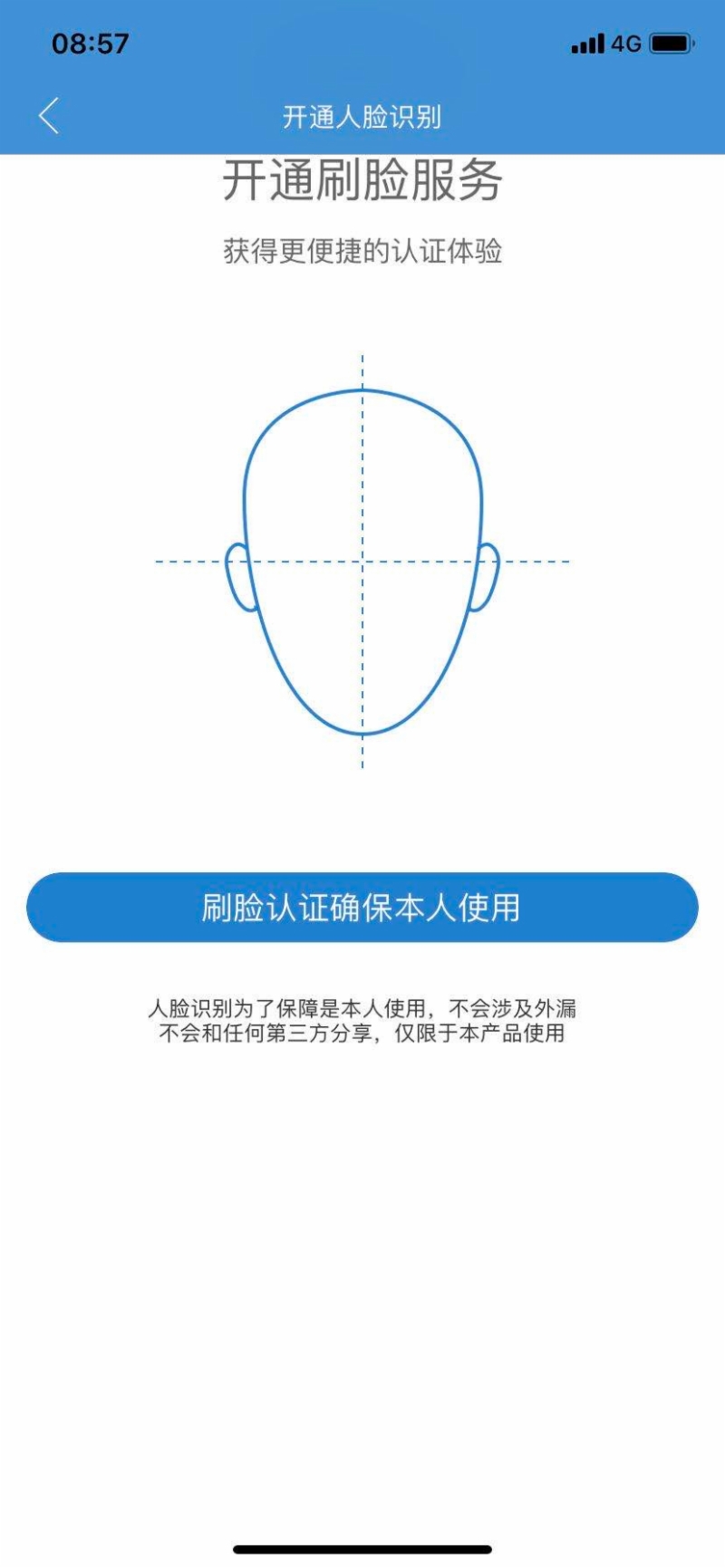Go back using the header arrow

49,116
